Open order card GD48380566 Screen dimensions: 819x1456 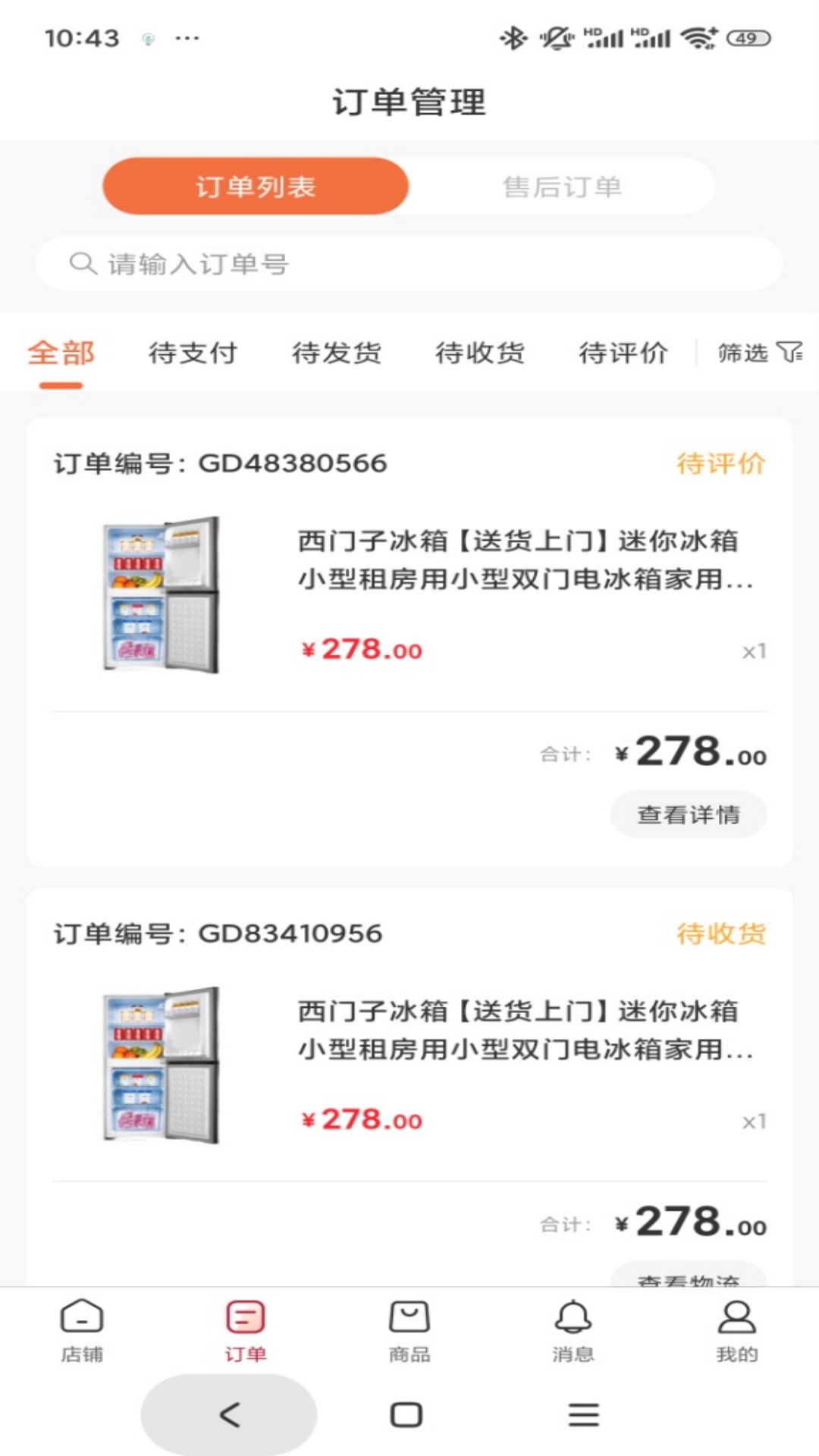point(409,642)
